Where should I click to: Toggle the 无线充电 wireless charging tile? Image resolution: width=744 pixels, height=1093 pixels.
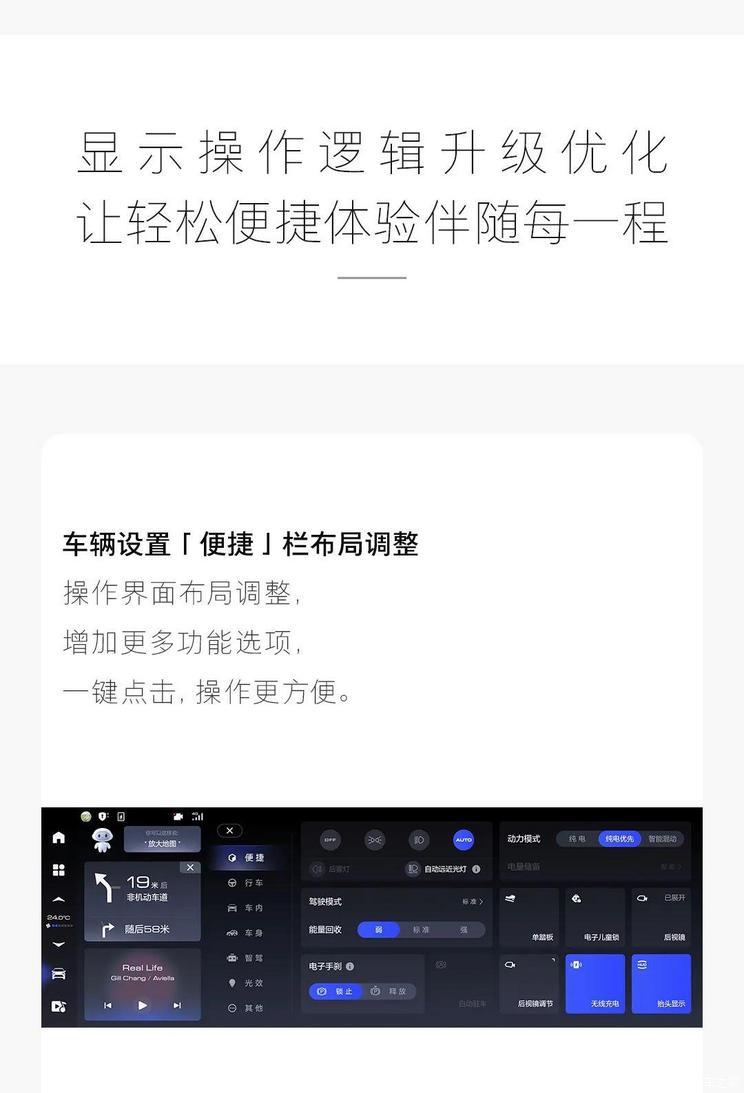click(x=596, y=983)
